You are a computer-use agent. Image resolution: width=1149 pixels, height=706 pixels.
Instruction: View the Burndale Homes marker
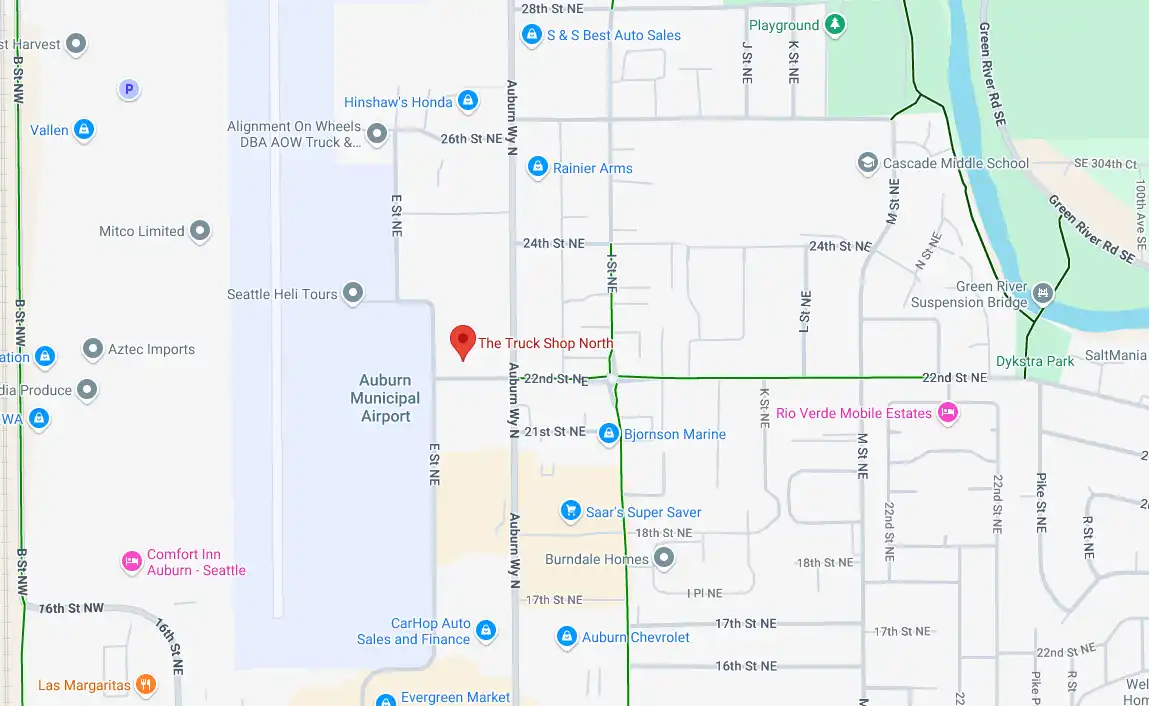(x=664, y=558)
